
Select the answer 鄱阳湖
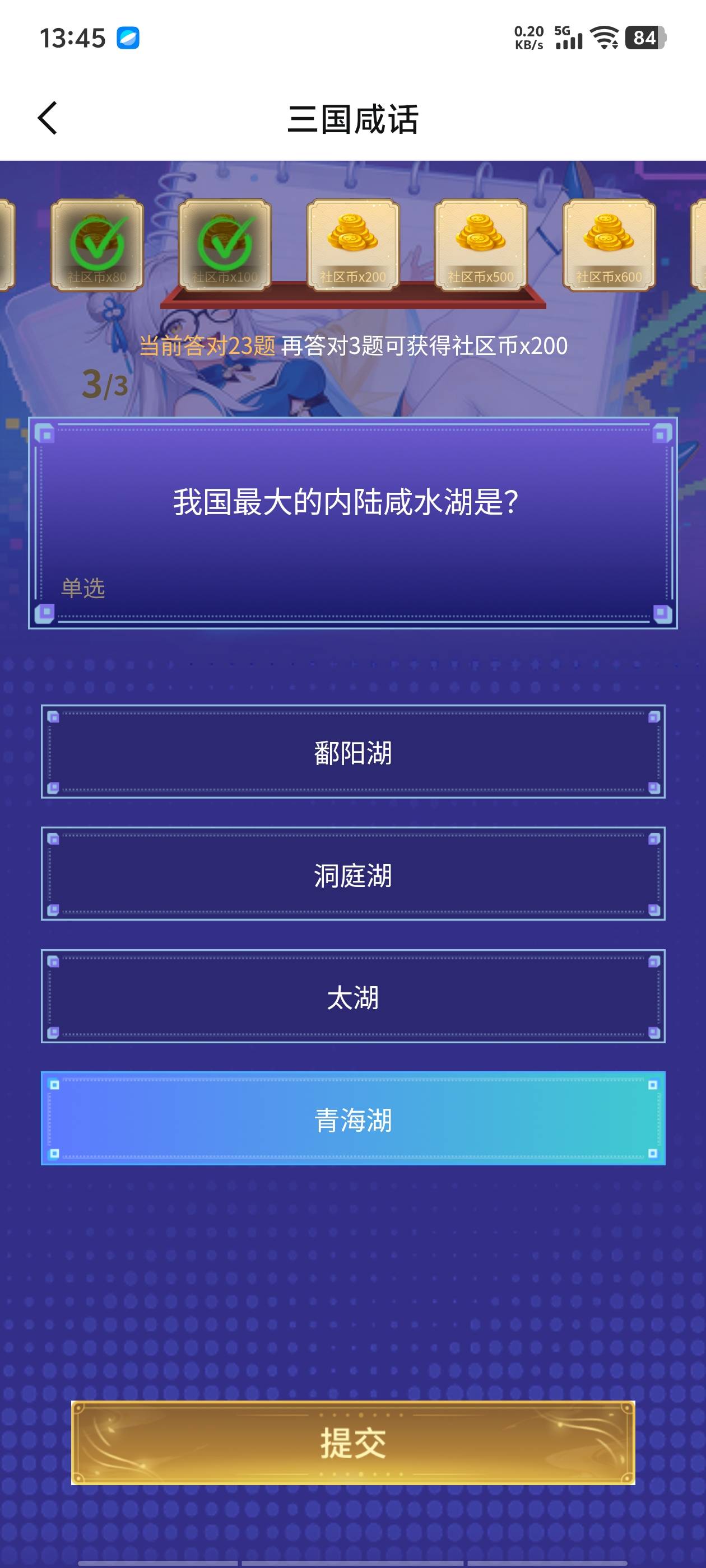(352, 752)
